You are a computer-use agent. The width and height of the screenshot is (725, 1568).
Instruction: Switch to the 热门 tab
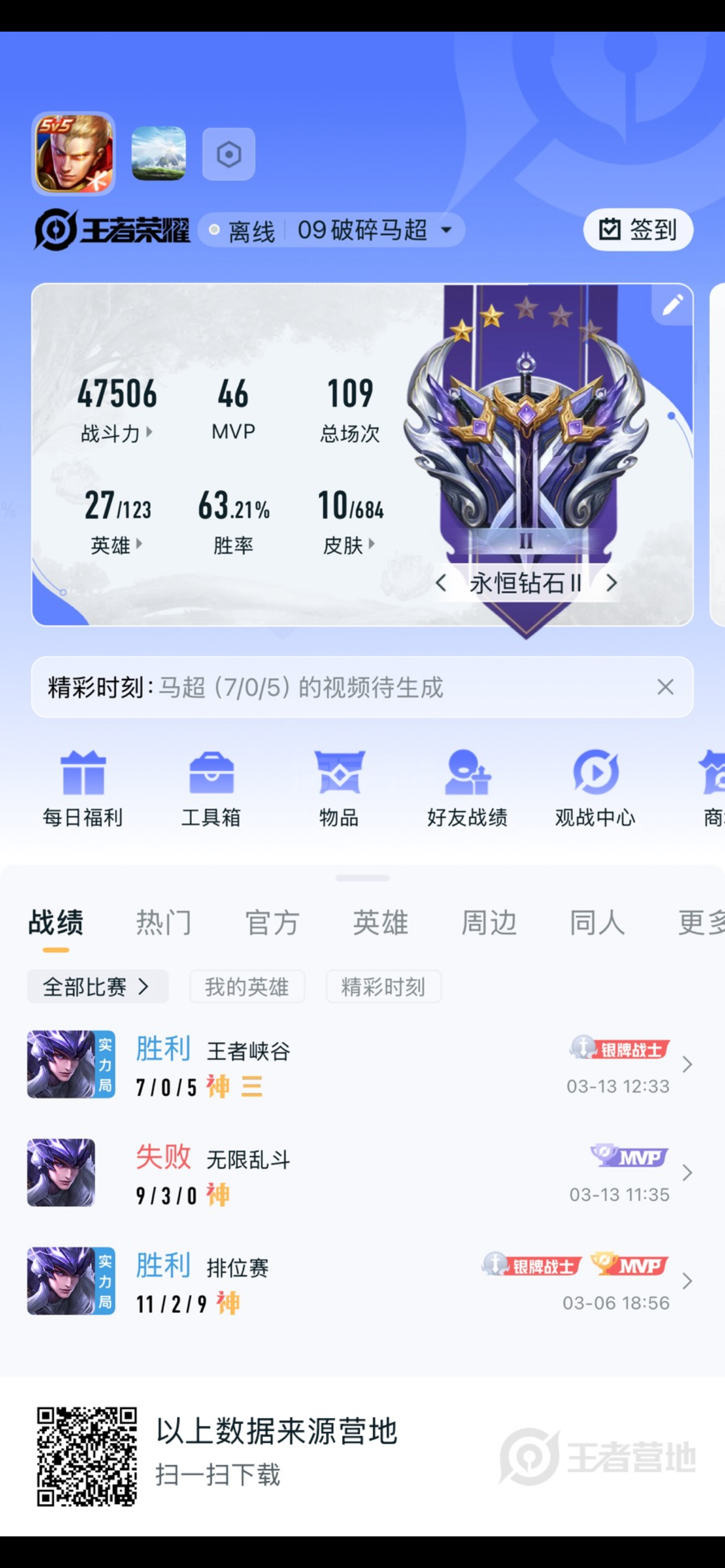164,923
